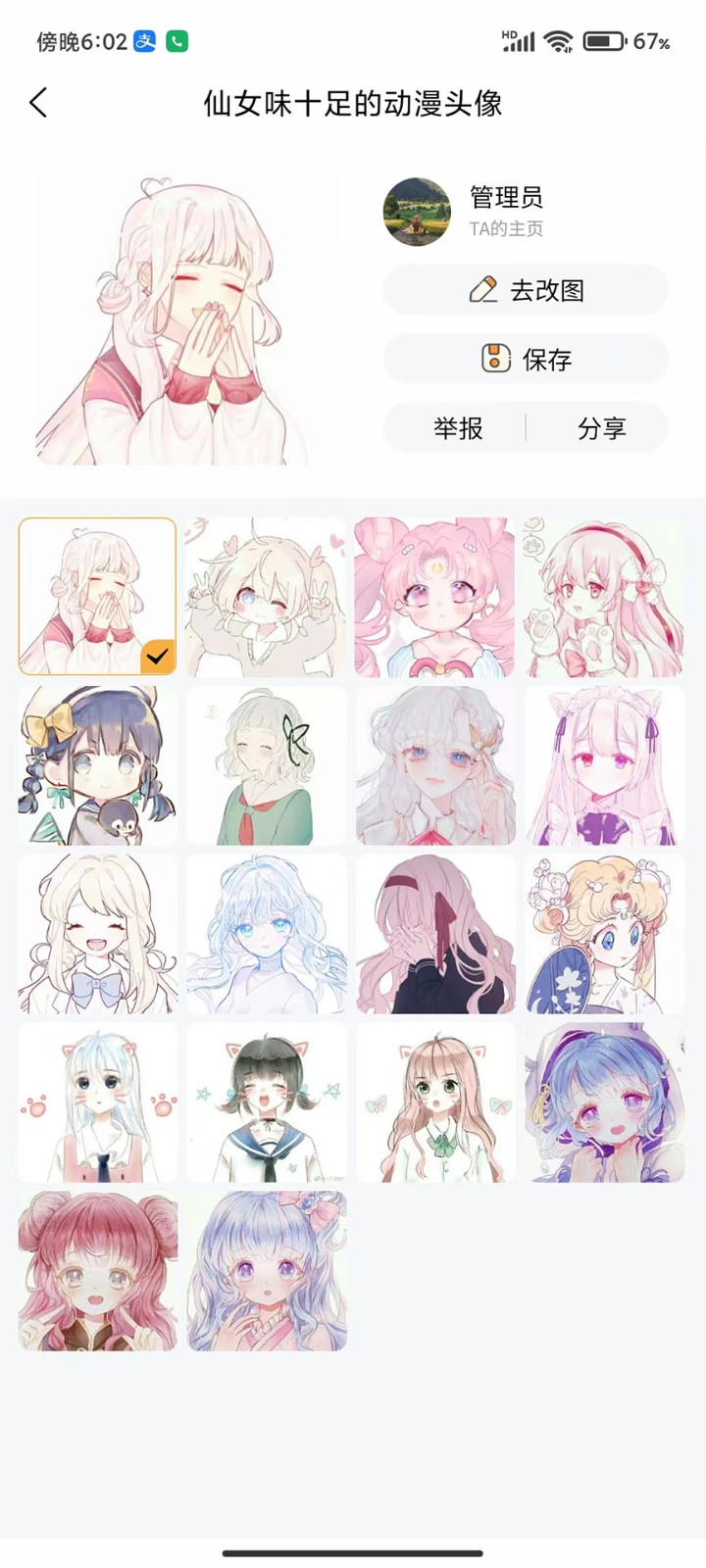Screen dimensions: 706x1568
Task: Tap the Alipay icon in the status bar
Action: (140, 41)
